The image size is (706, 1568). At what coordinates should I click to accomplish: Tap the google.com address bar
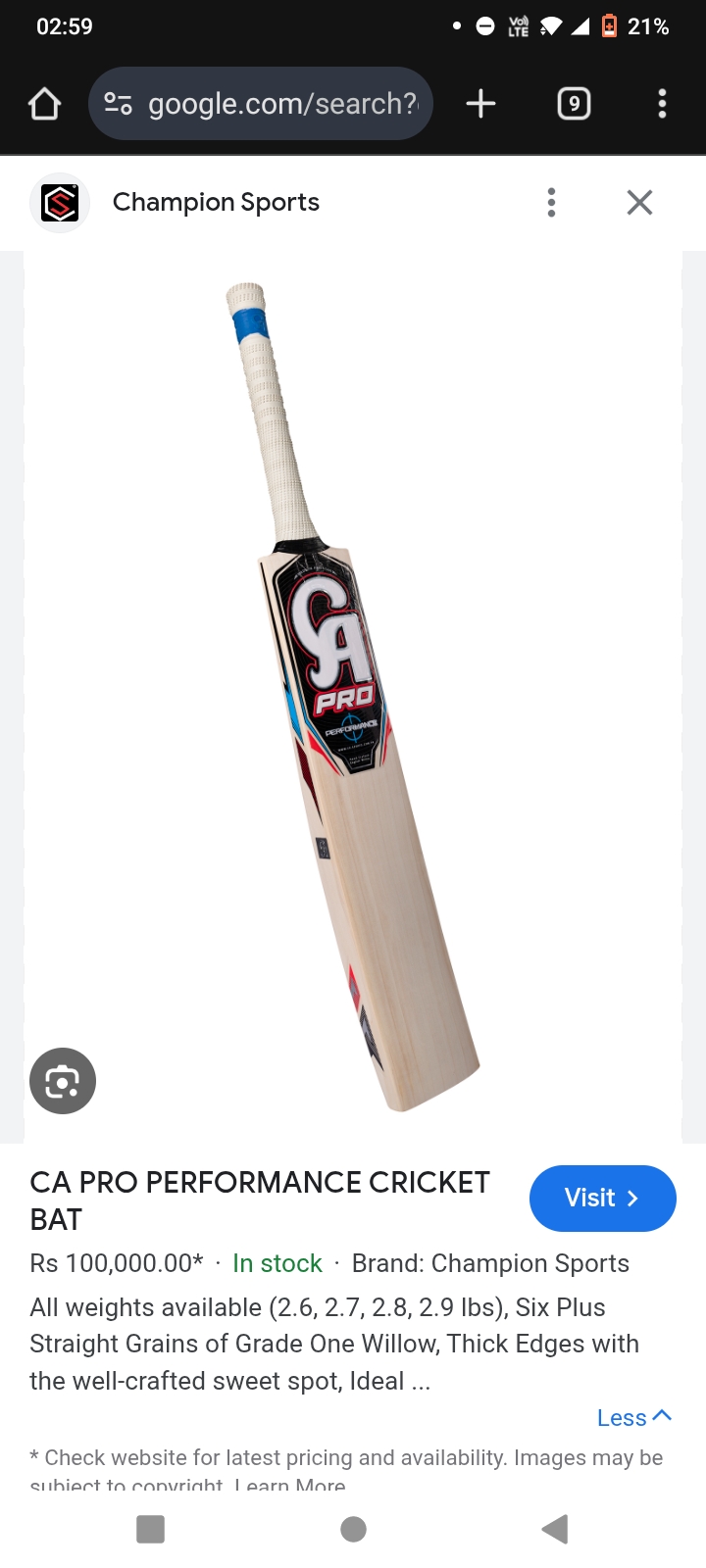(261, 104)
